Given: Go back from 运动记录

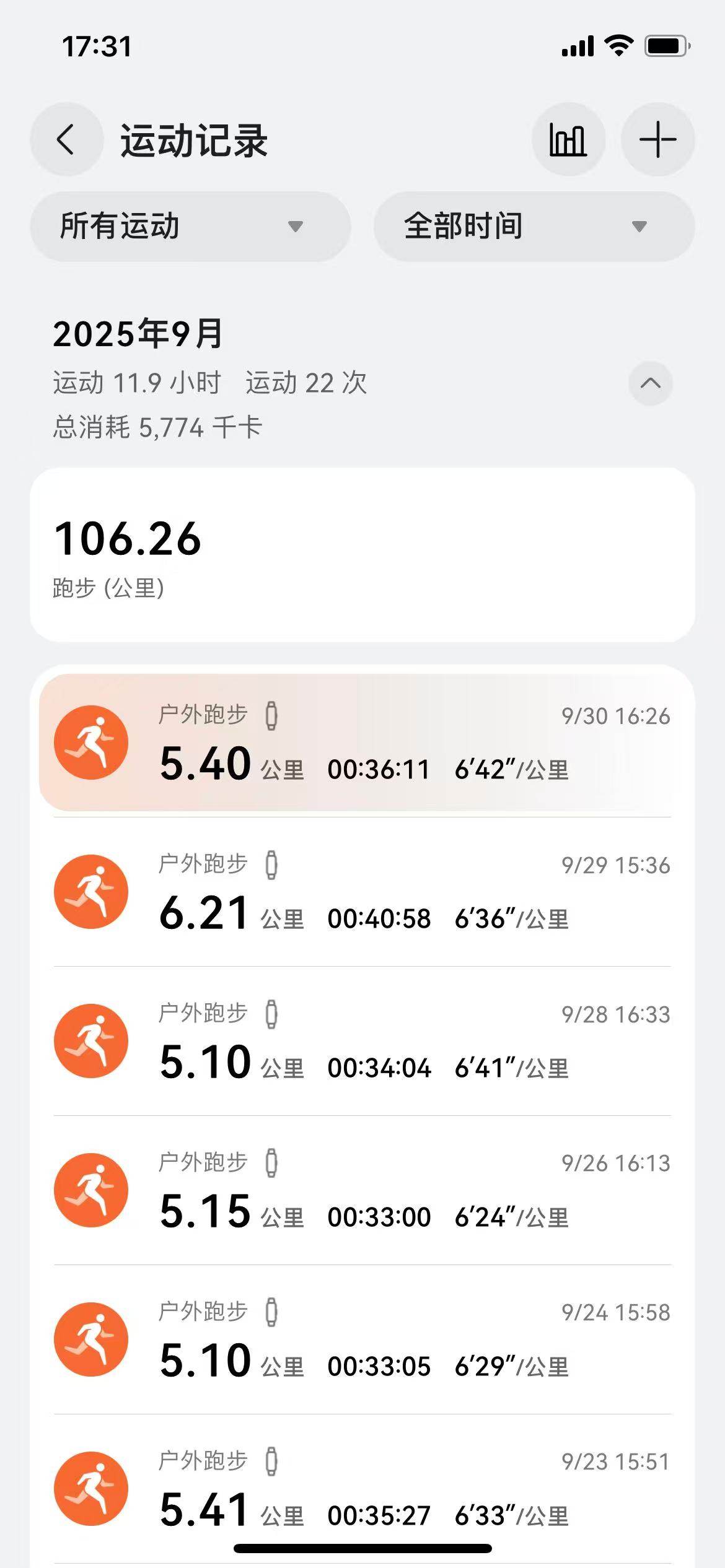Looking at the screenshot, I should [66, 139].
